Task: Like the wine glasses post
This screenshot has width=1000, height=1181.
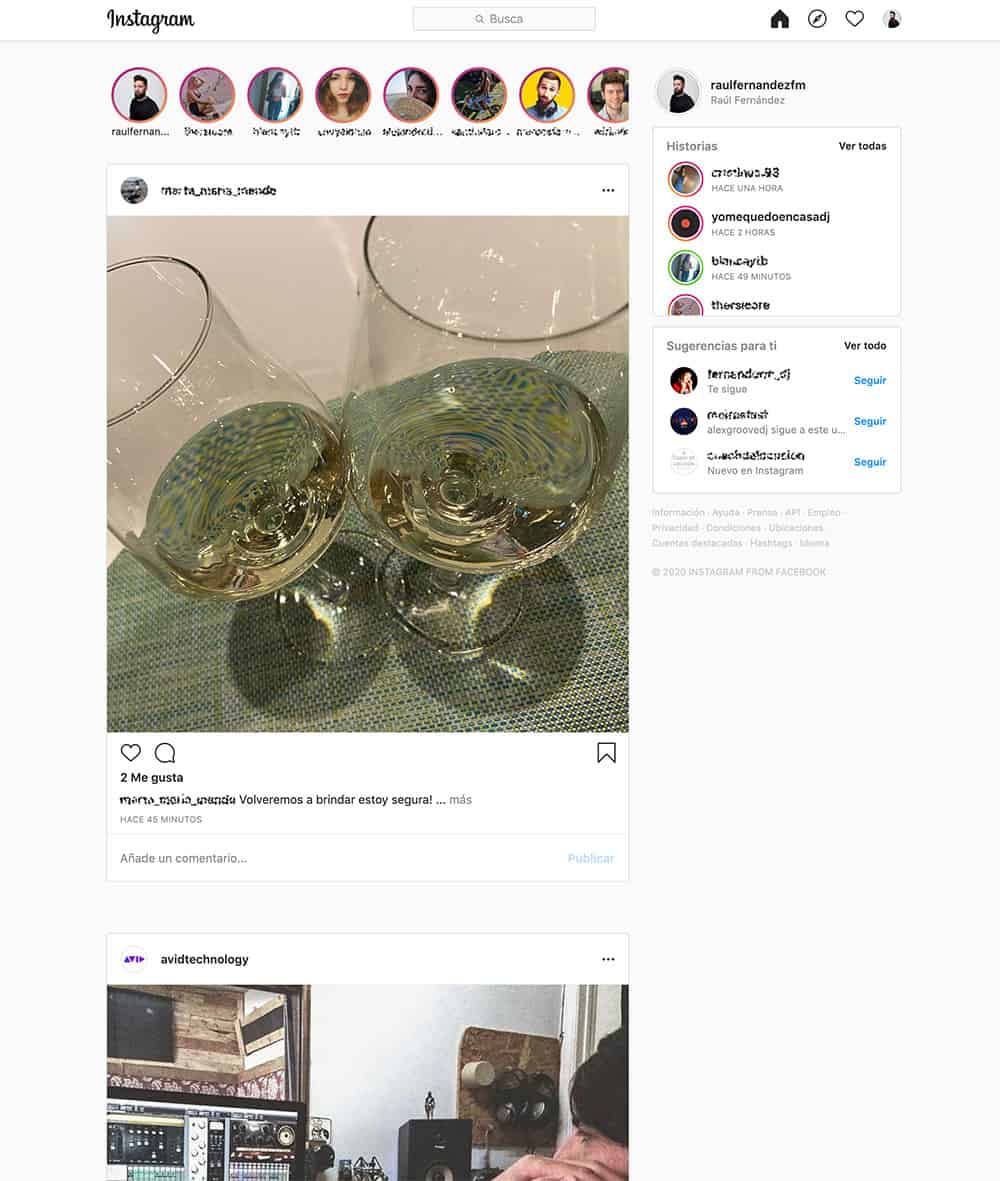Action: pos(131,753)
